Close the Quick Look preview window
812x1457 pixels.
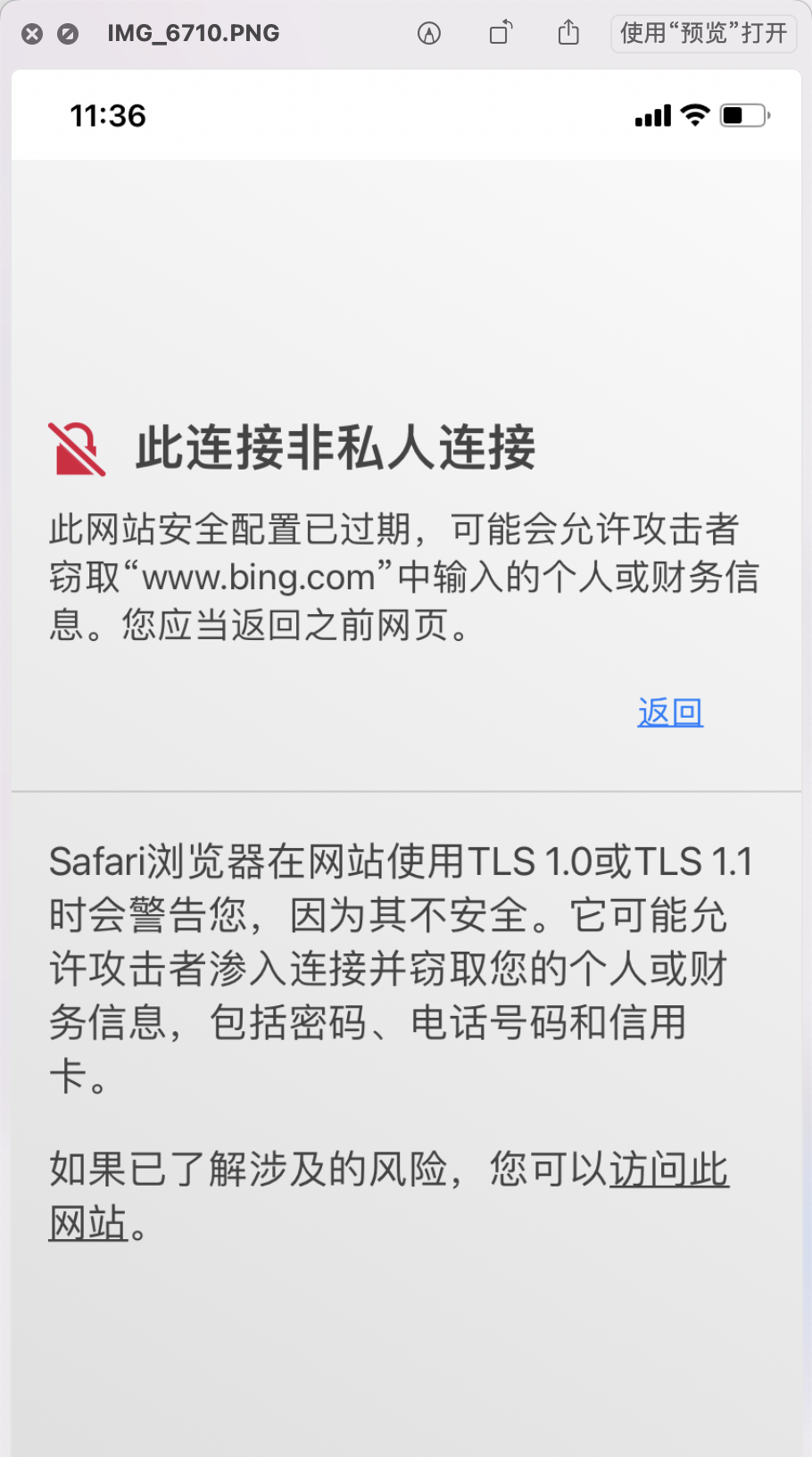click(x=32, y=34)
